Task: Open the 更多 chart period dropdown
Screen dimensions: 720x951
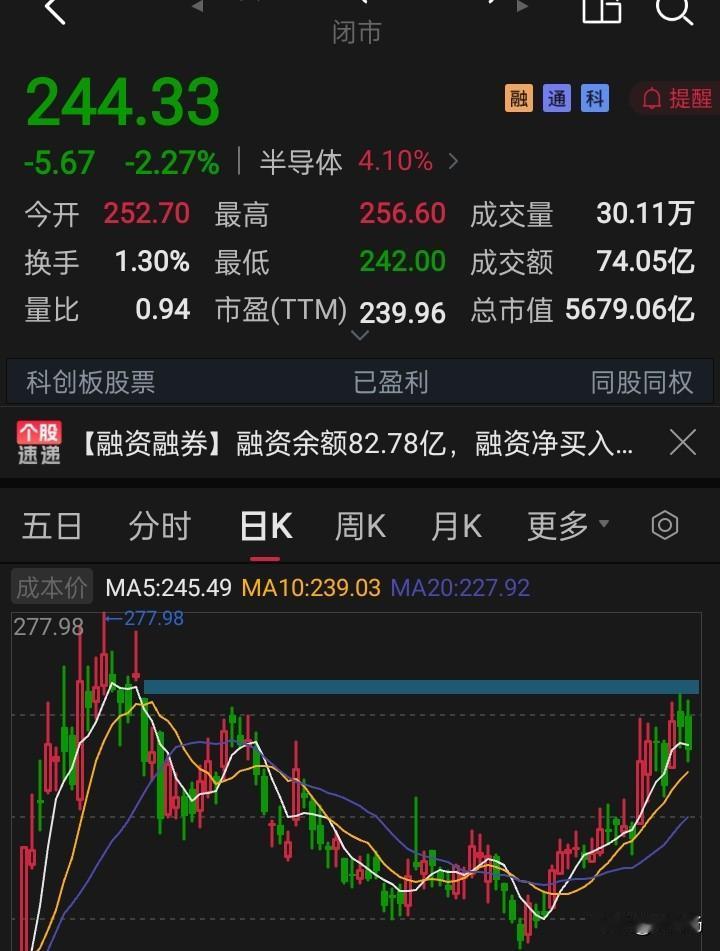Action: [561, 525]
